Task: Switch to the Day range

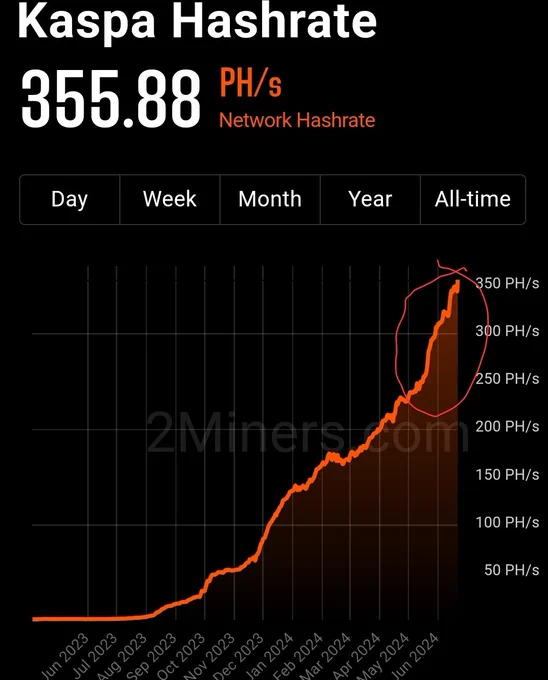Action: coord(70,199)
